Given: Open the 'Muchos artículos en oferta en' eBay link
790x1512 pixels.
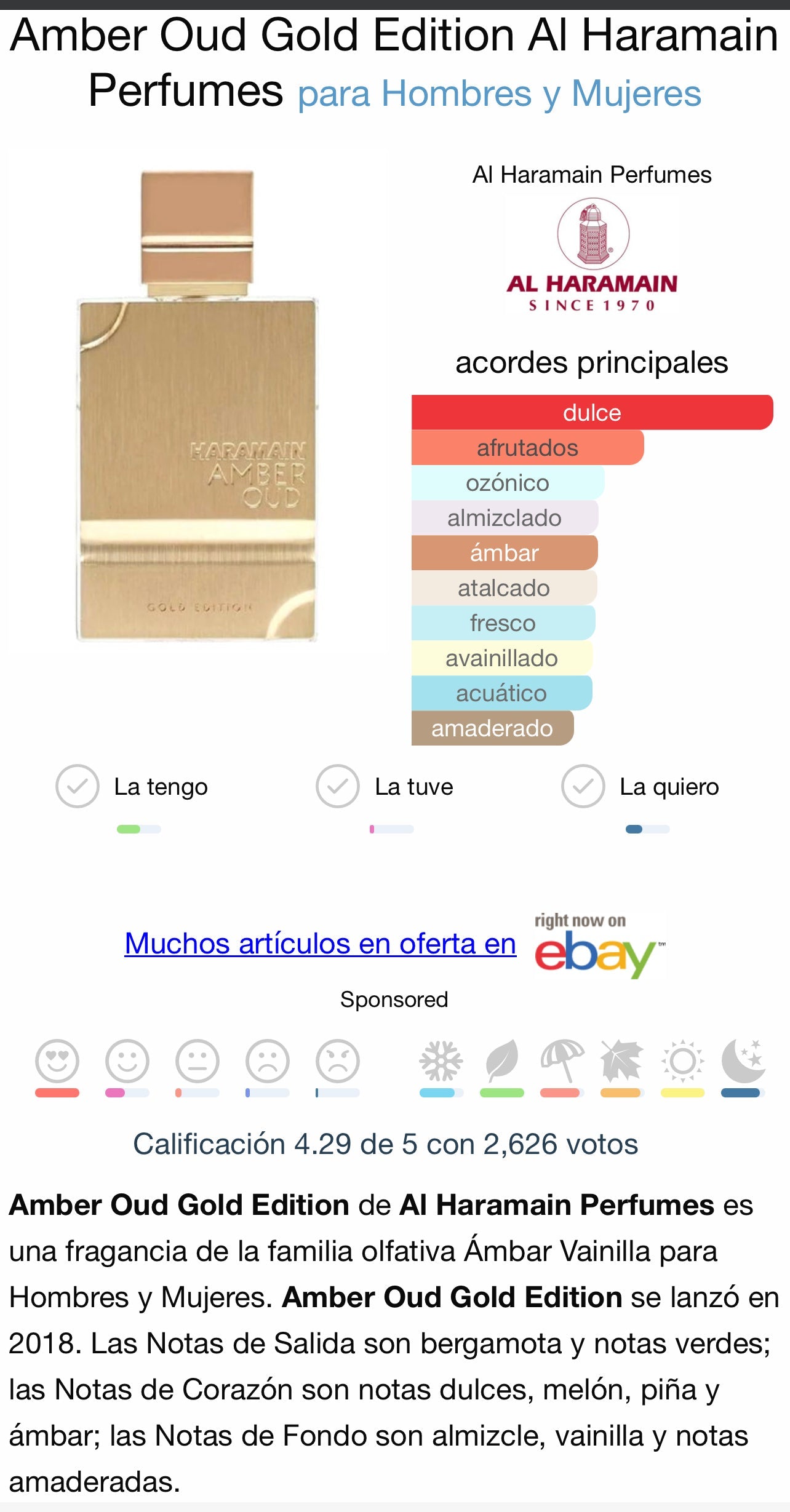Looking at the screenshot, I should 320,944.
